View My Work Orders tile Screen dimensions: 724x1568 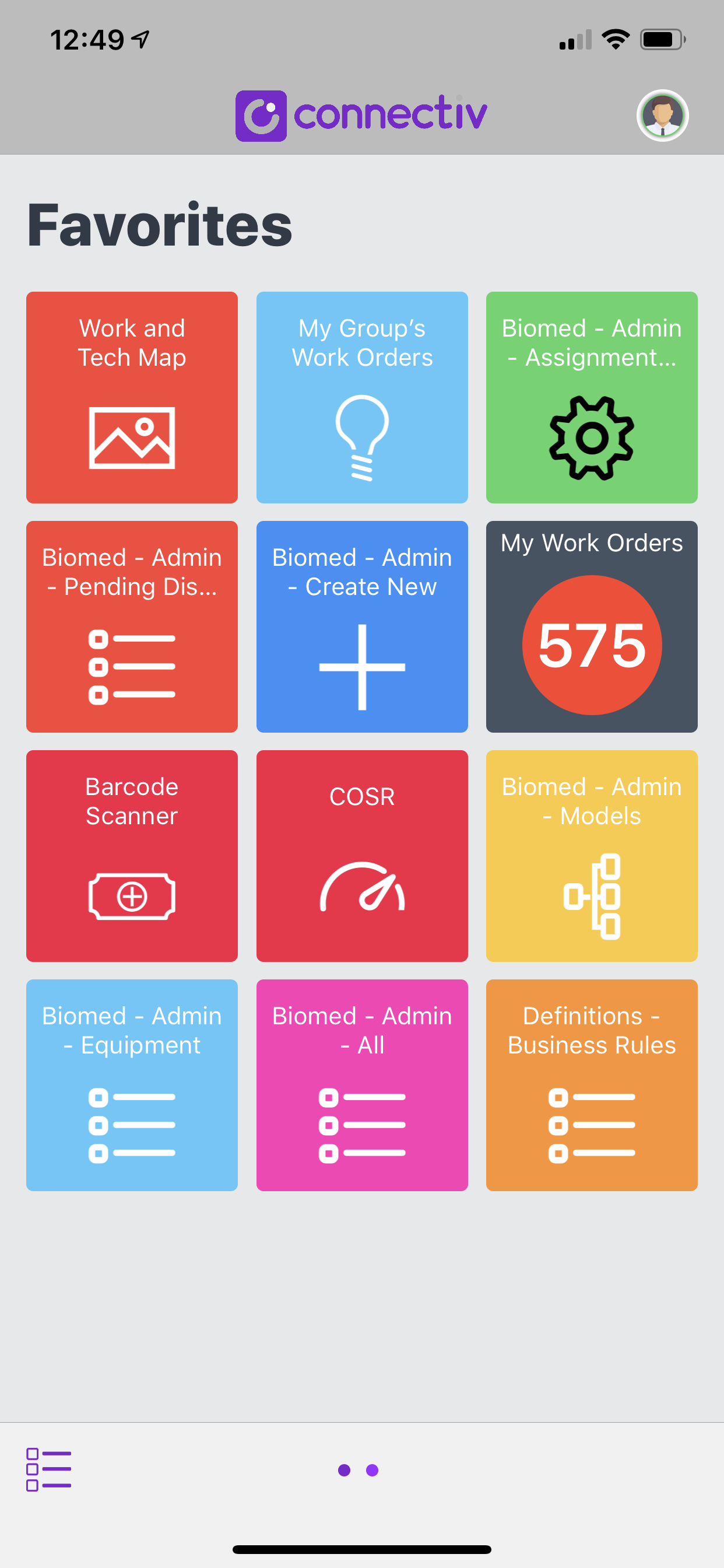point(591,626)
